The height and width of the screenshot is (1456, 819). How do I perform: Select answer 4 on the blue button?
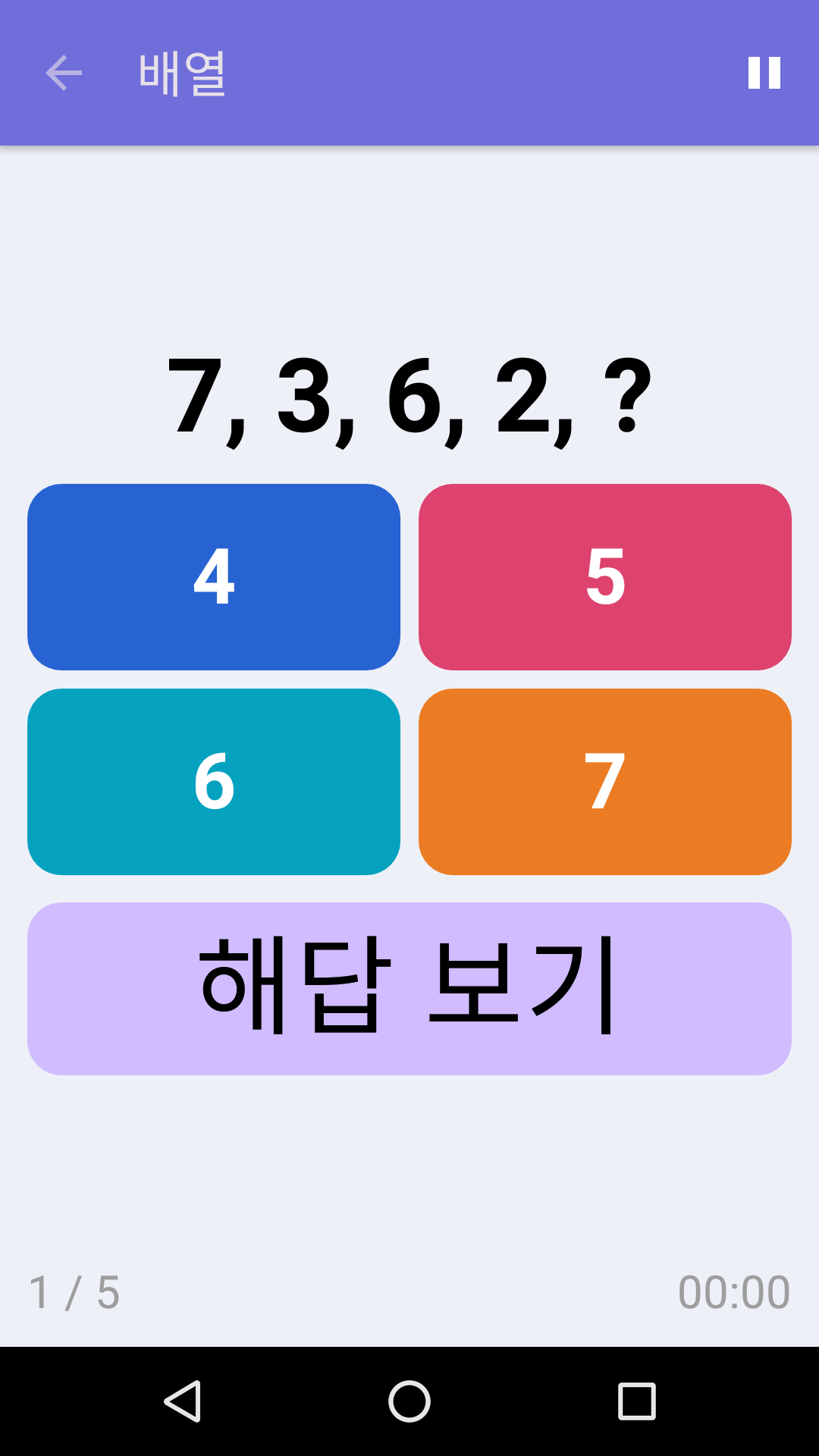tap(215, 578)
